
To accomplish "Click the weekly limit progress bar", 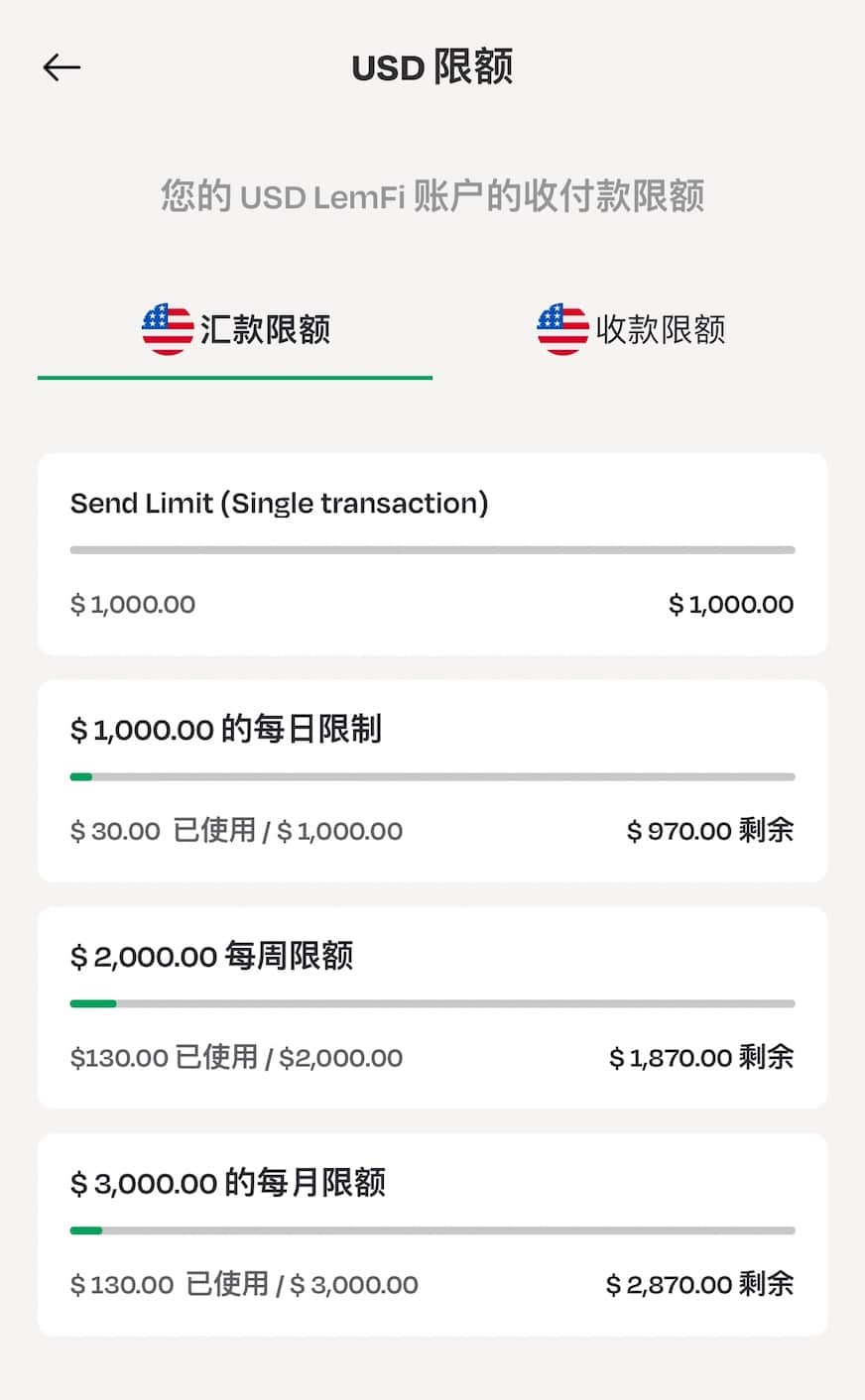I will pyautogui.click(x=432, y=1003).
